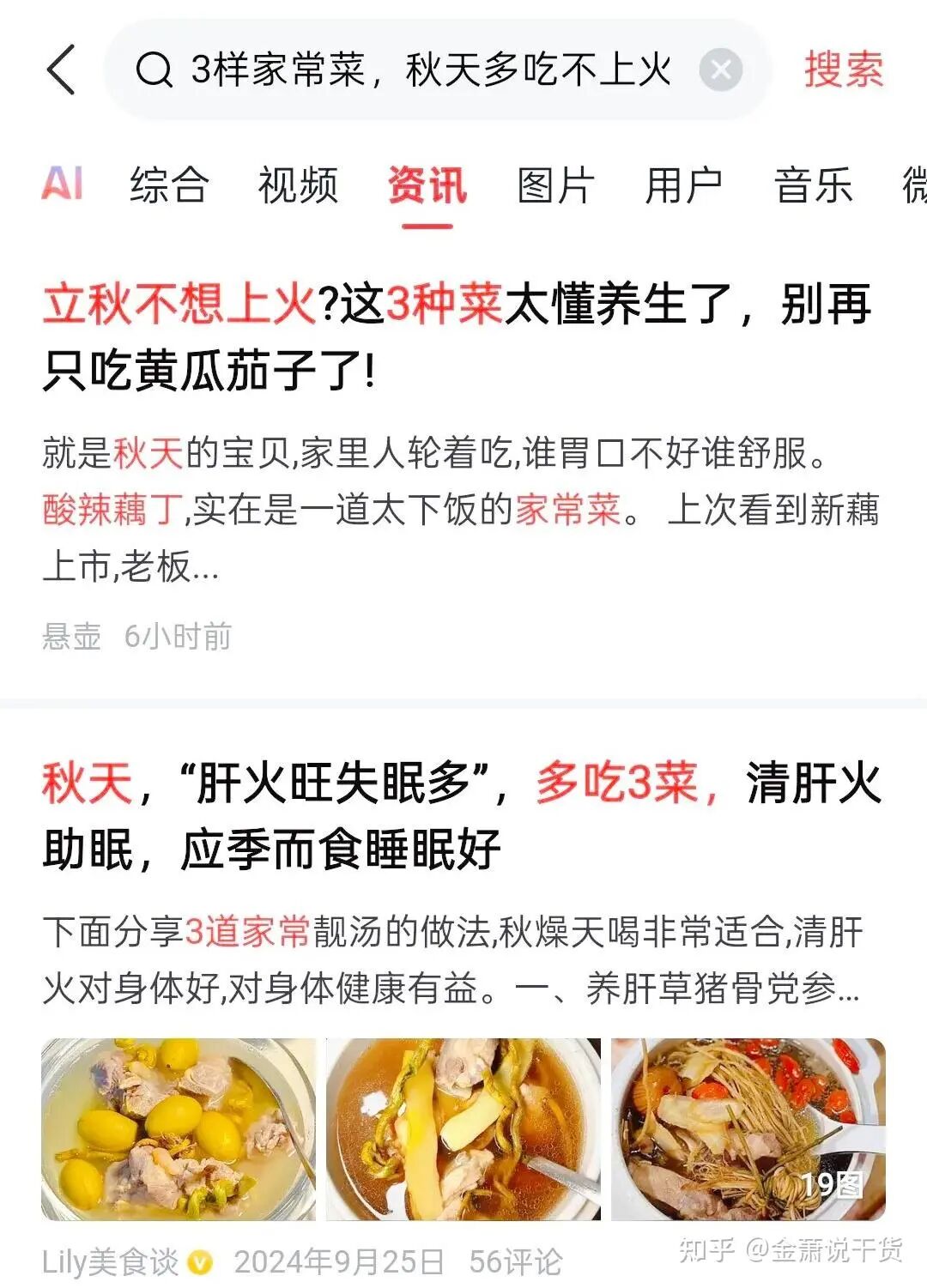Switch to the 音乐 tab
This screenshot has width=927, height=1288.
(x=813, y=184)
